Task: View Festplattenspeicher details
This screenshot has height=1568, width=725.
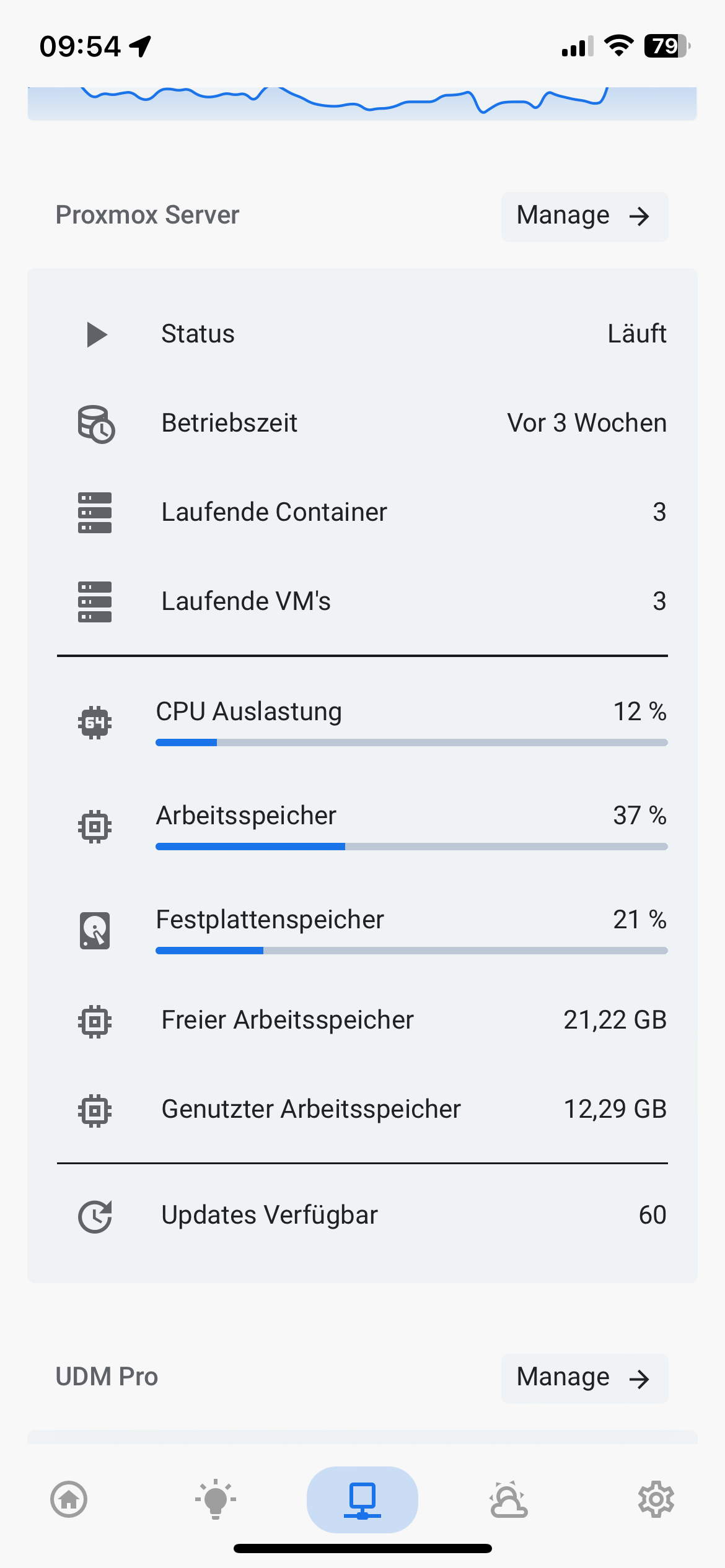Action: point(362,930)
